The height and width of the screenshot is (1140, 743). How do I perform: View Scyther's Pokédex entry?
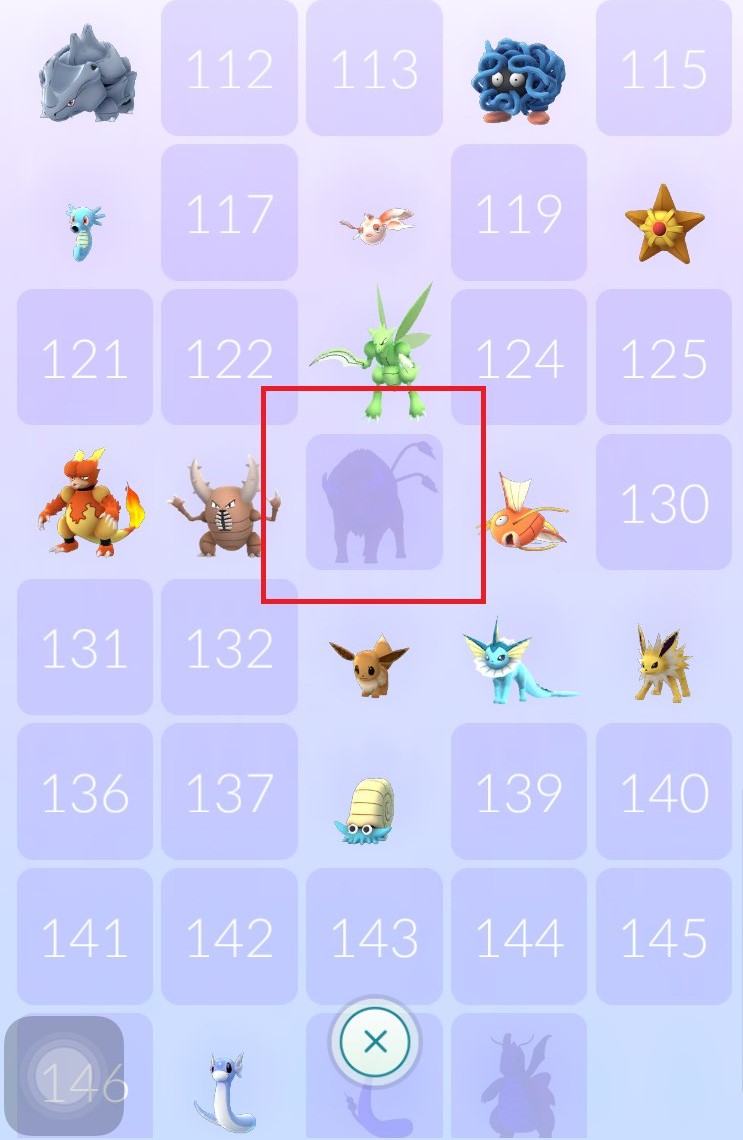[375, 352]
